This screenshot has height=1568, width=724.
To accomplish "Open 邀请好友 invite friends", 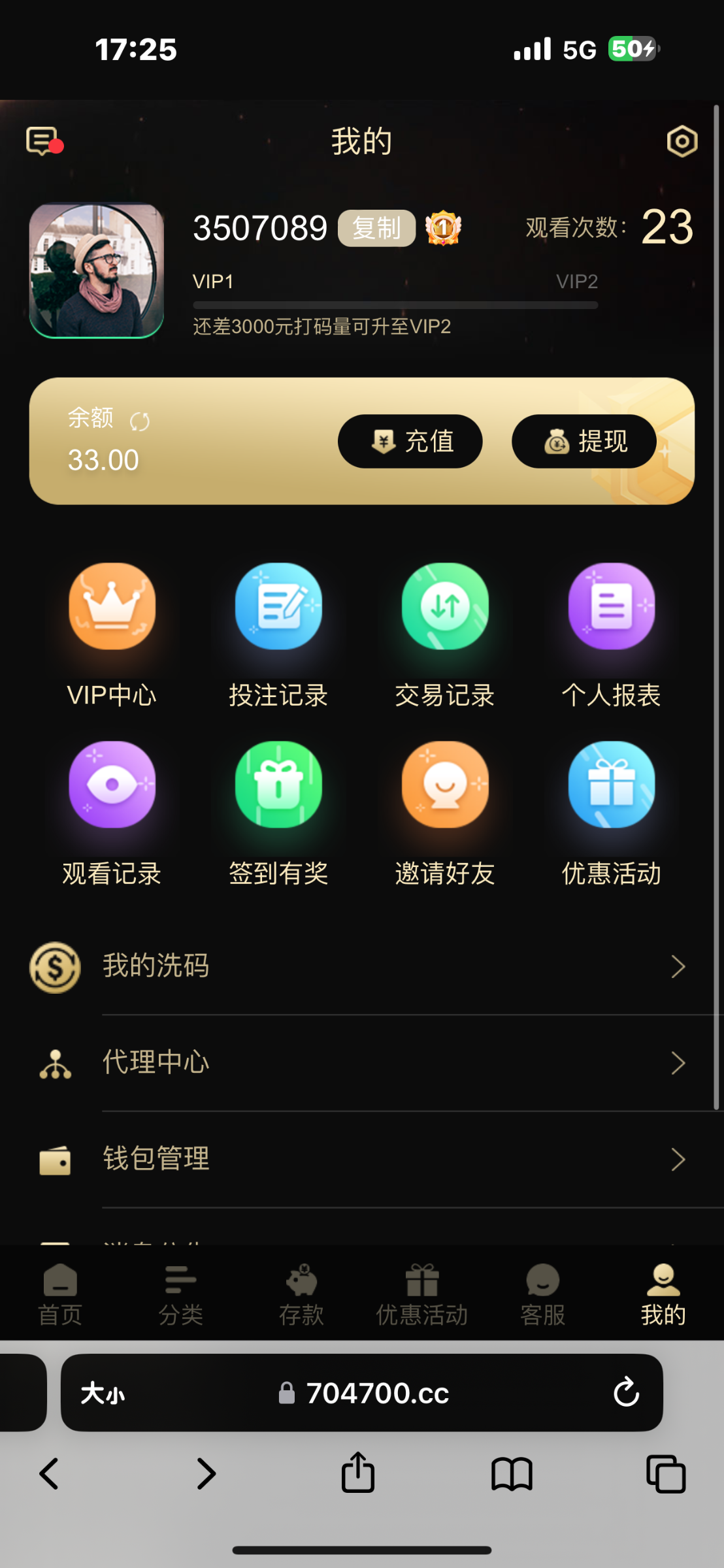I will [x=445, y=812].
